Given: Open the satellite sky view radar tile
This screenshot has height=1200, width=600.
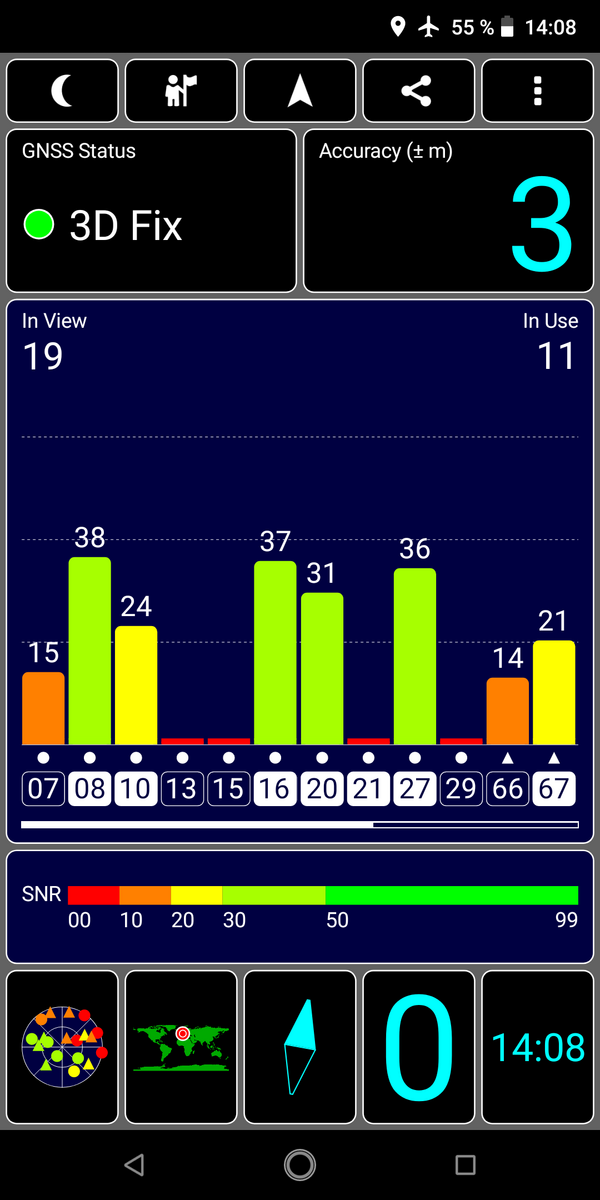Looking at the screenshot, I should point(62,1047).
